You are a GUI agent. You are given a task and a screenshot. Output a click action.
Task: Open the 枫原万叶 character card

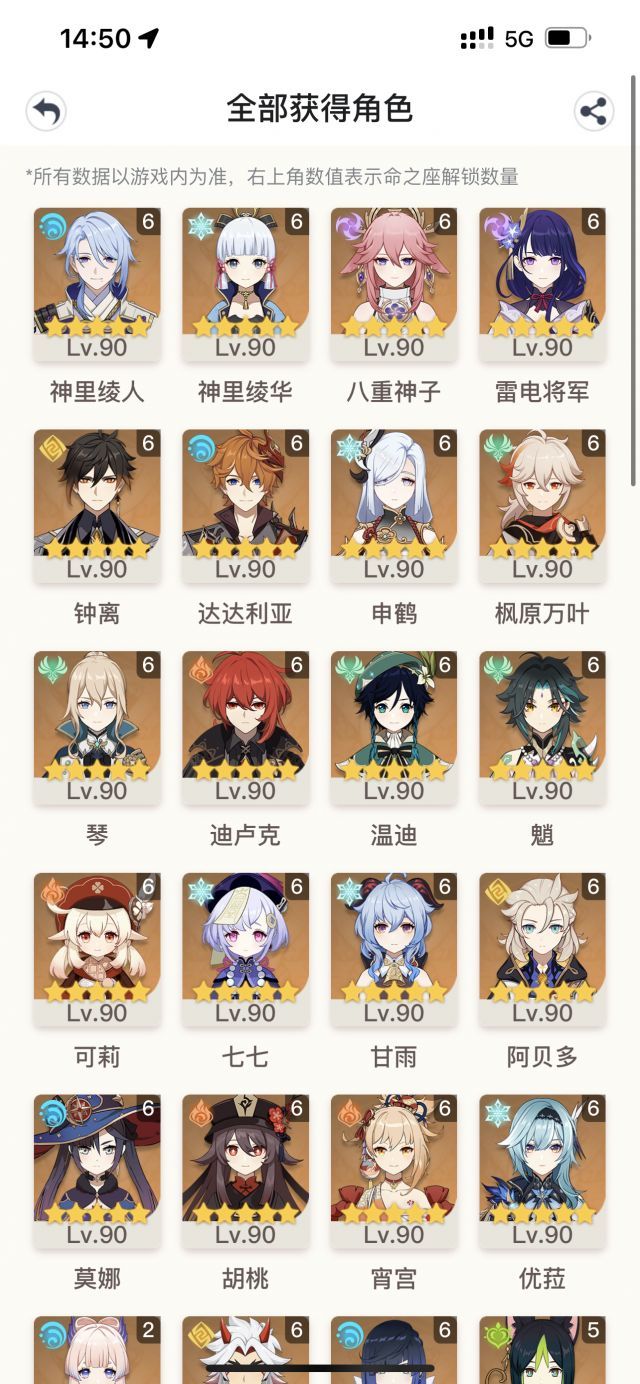(x=542, y=505)
